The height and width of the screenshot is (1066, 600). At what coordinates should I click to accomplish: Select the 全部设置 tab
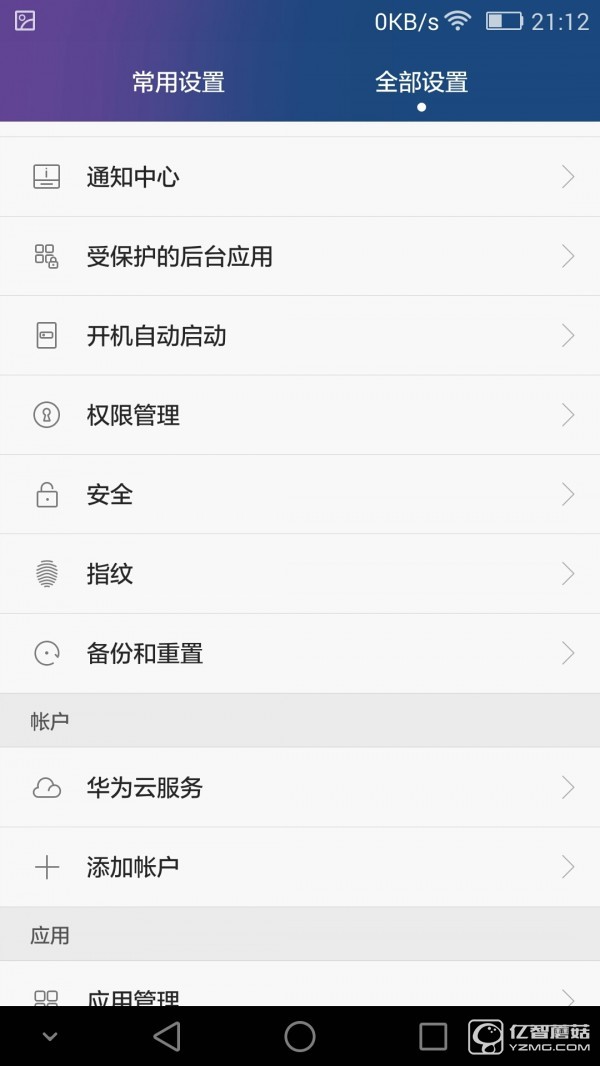point(421,82)
